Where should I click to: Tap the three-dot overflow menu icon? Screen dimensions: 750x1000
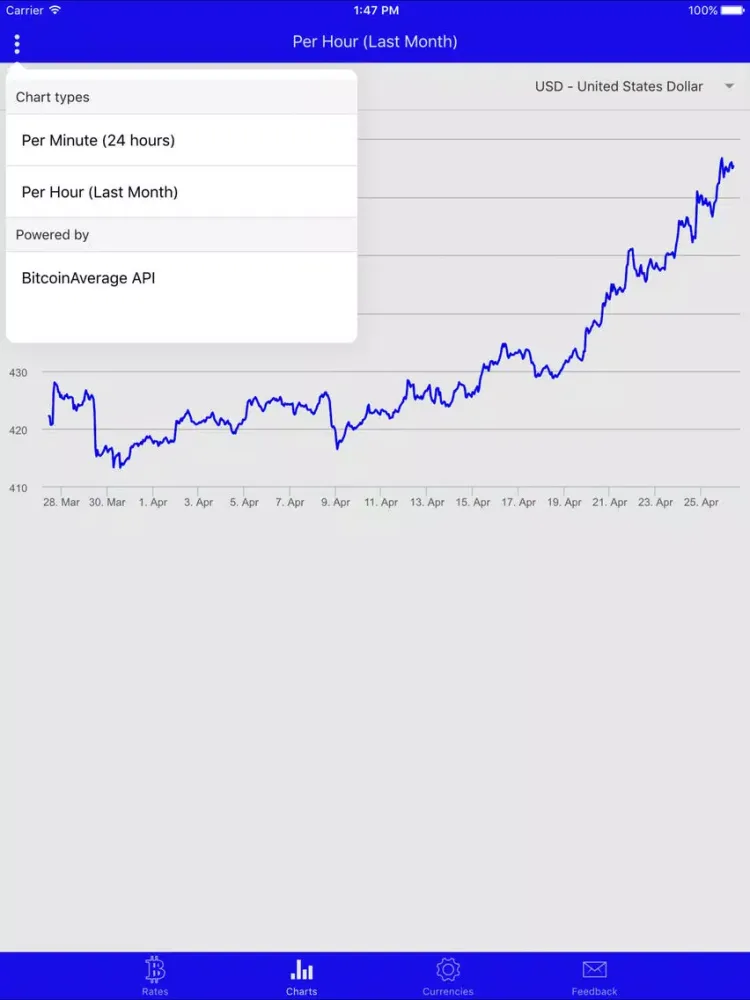coord(17,44)
